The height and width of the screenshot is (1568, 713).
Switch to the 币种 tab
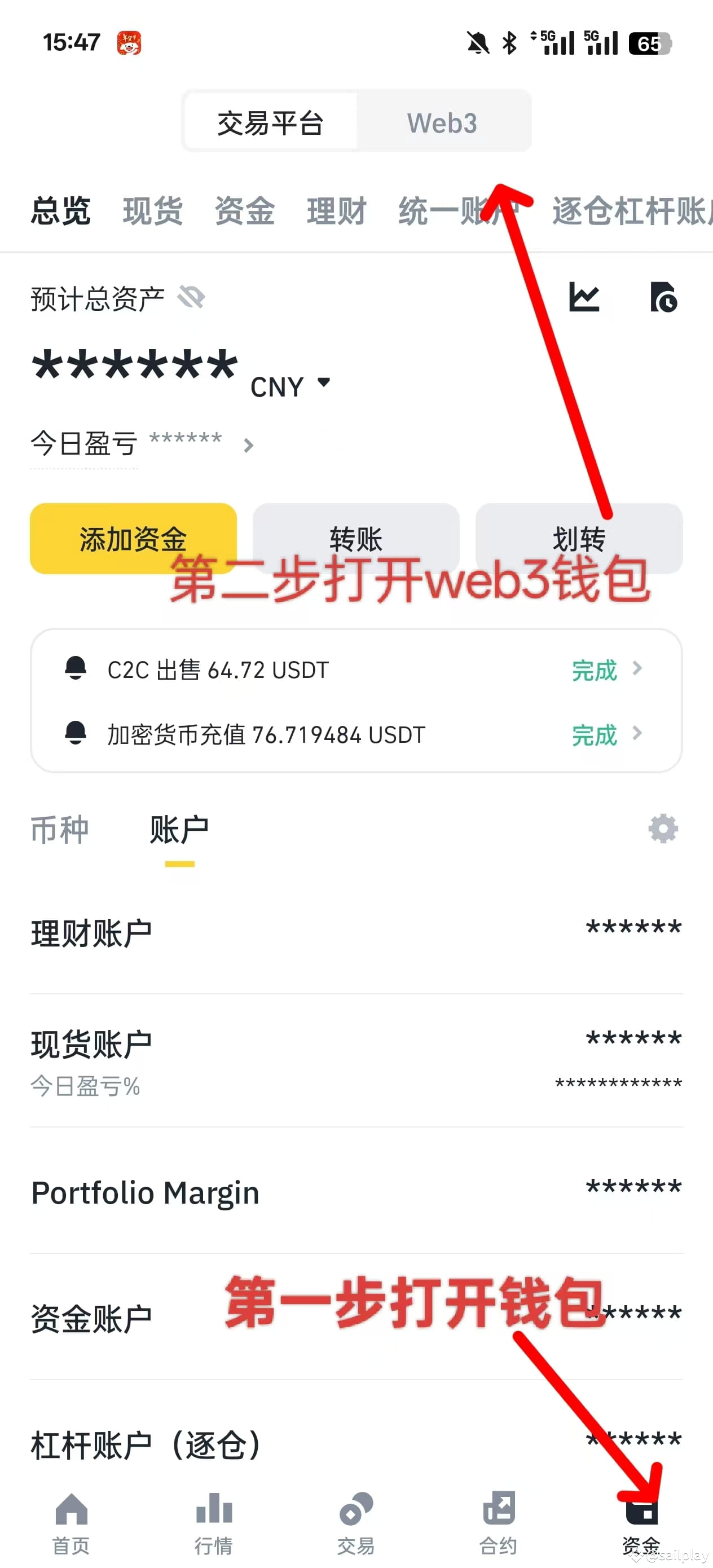click(60, 830)
